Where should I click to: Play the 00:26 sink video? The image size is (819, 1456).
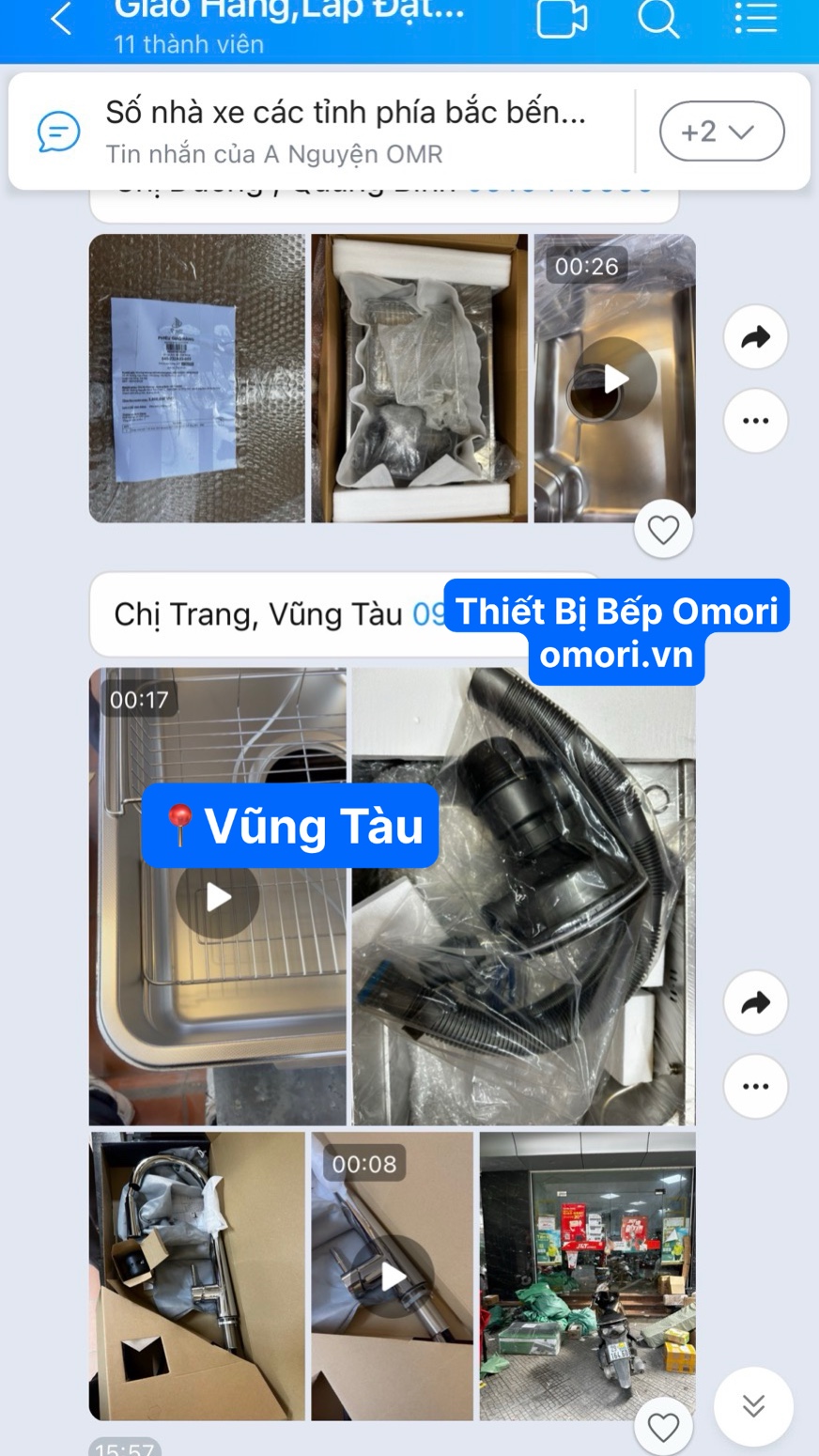tap(615, 379)
